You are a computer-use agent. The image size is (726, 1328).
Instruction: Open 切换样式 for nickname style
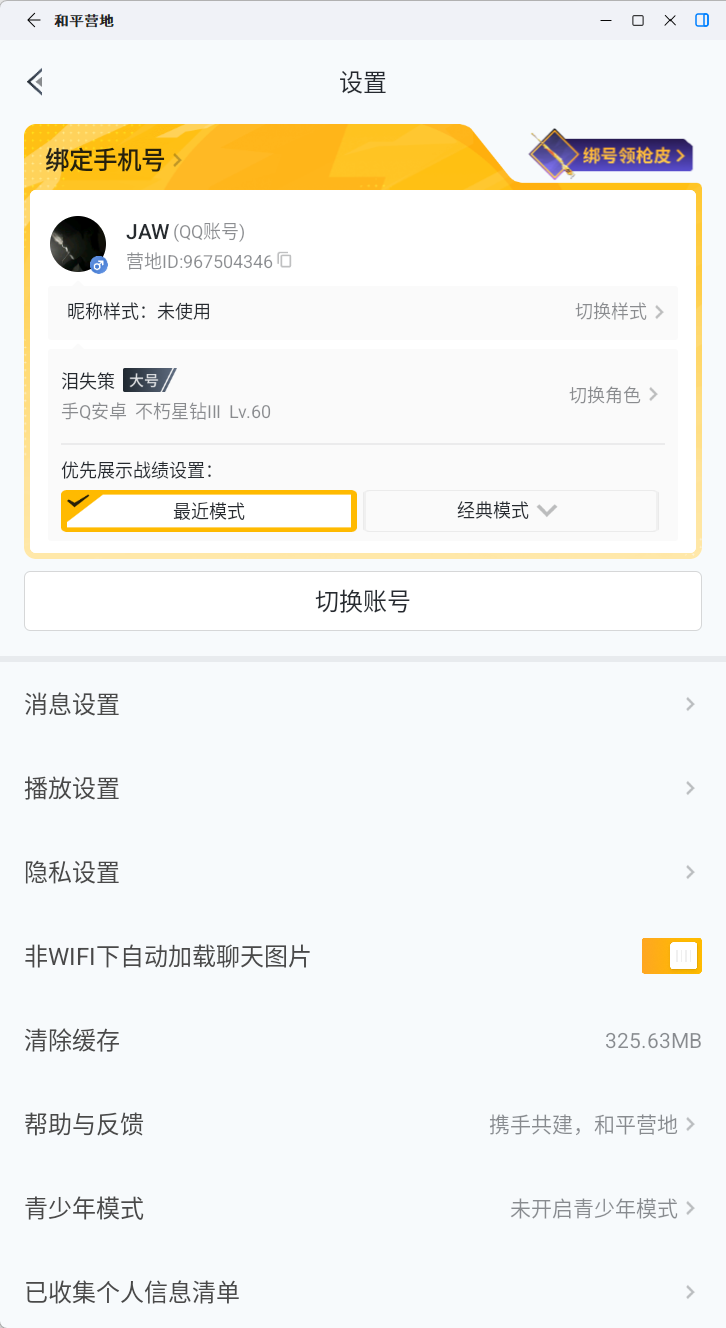[619, 312]
